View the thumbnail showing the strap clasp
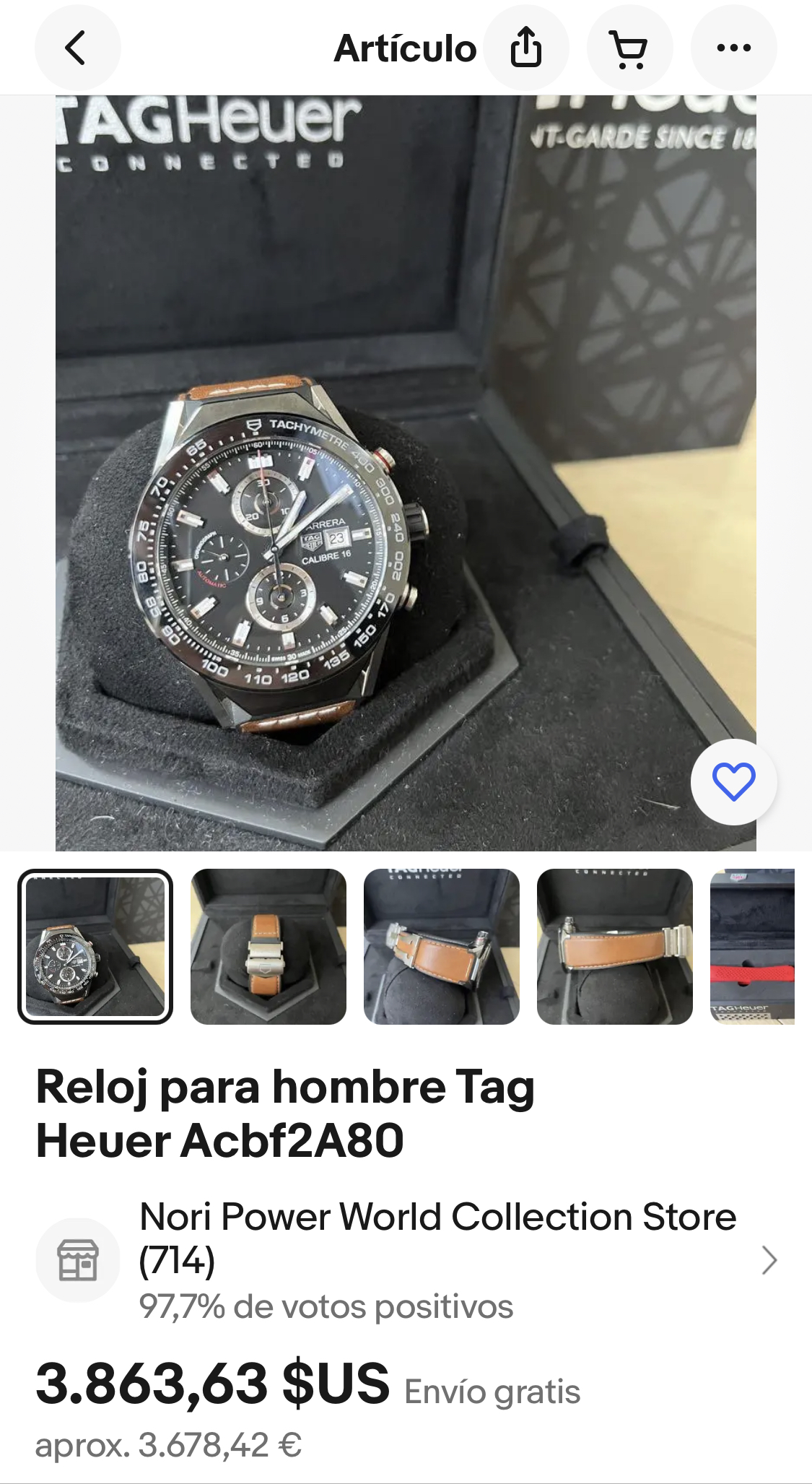This screenshot has height=1484, width=812. (269, 946)
